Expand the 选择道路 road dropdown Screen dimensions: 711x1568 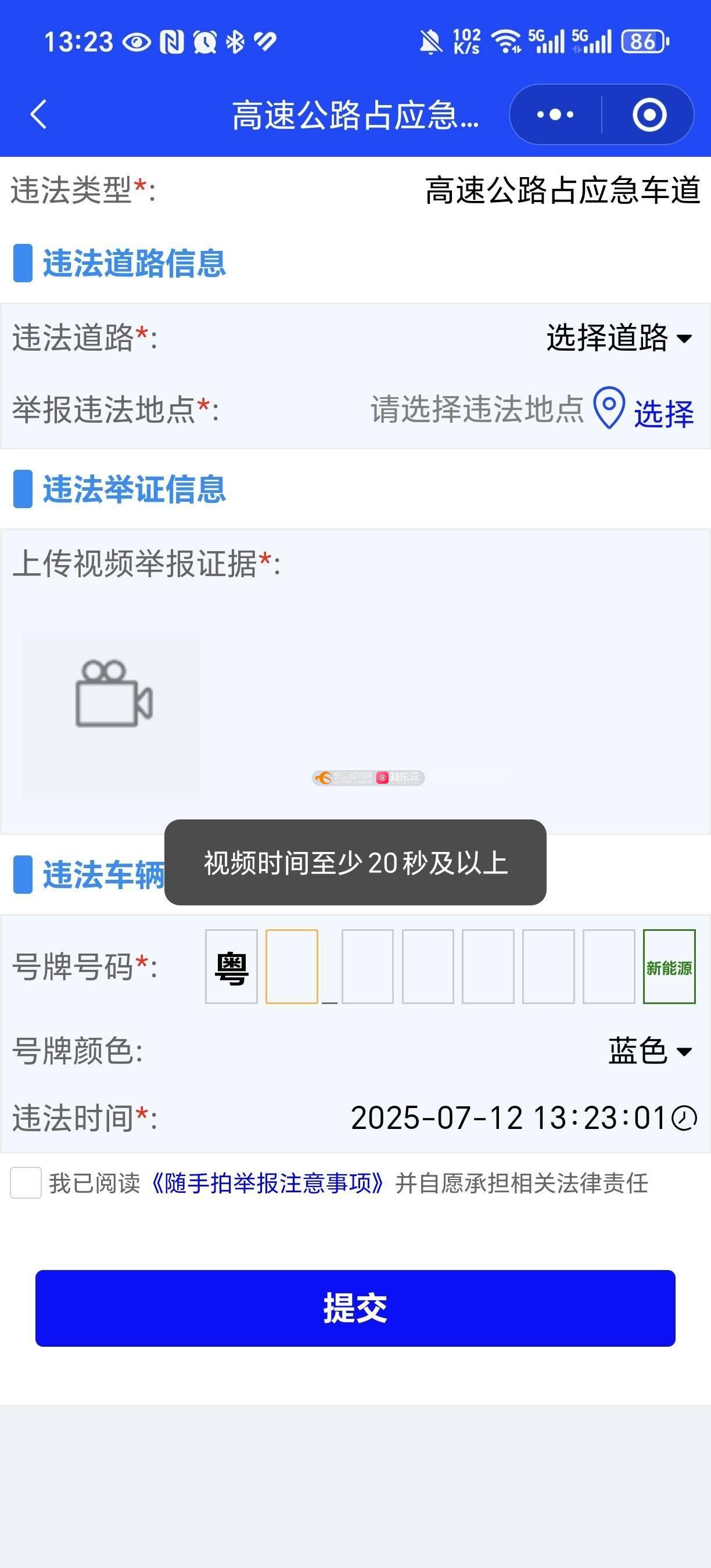pos(620,337)
